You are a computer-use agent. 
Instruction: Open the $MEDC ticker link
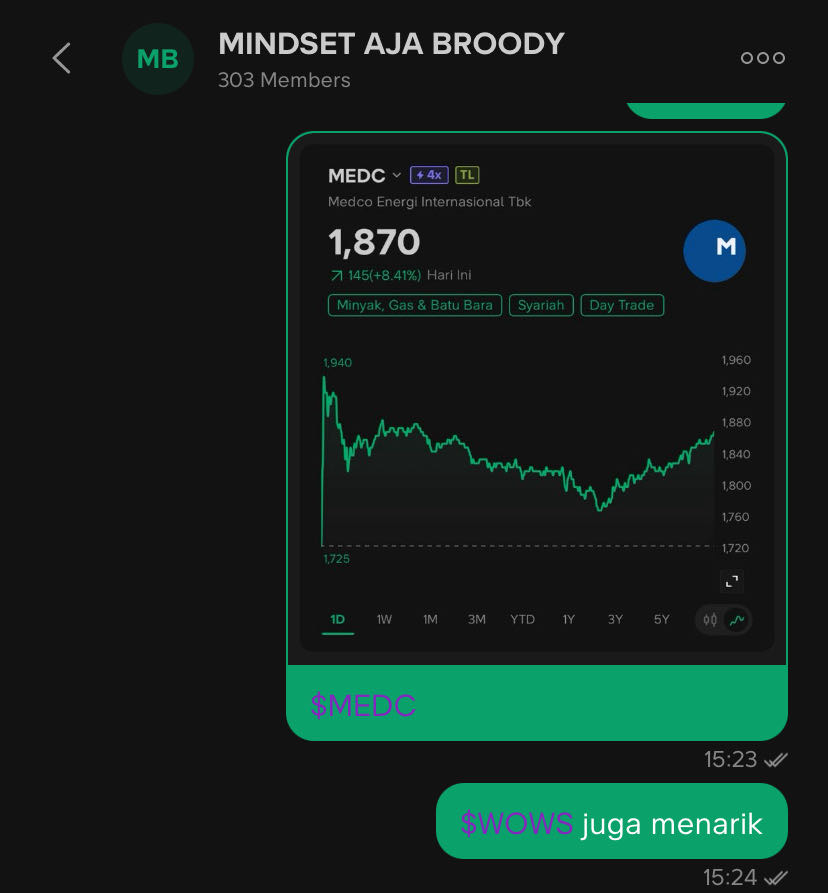(363, 705)
